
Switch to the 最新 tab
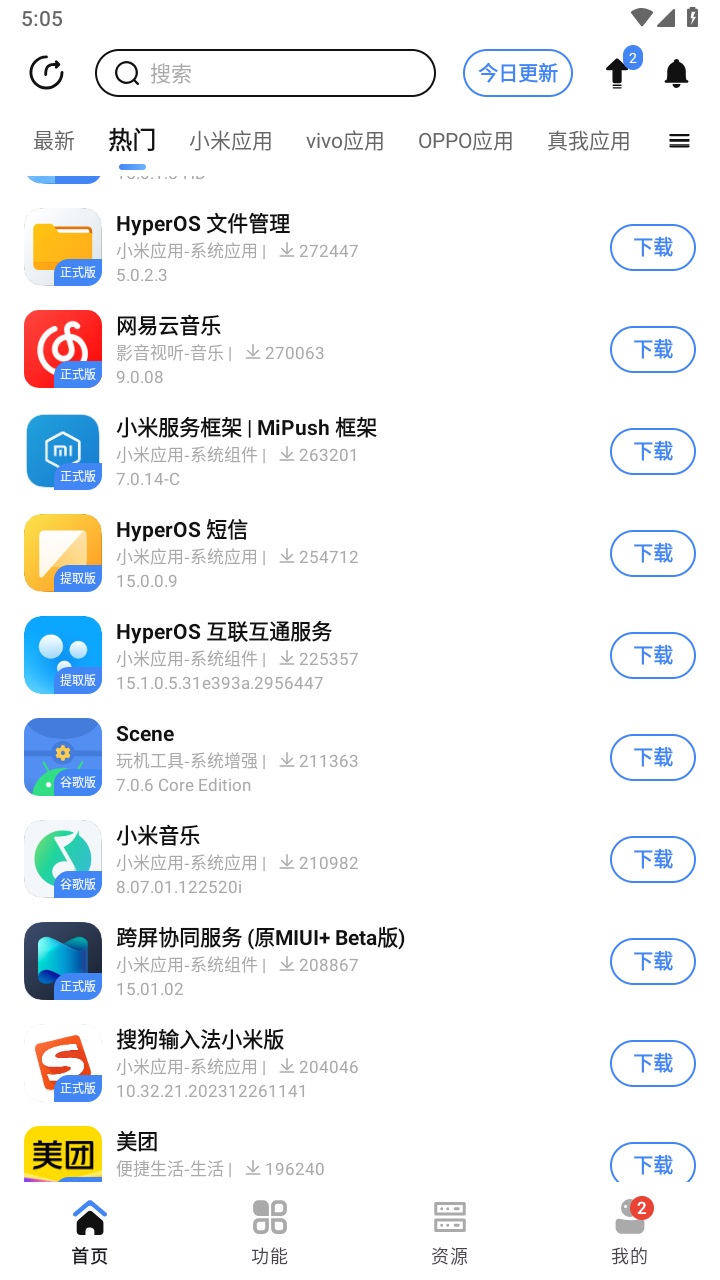54,141
